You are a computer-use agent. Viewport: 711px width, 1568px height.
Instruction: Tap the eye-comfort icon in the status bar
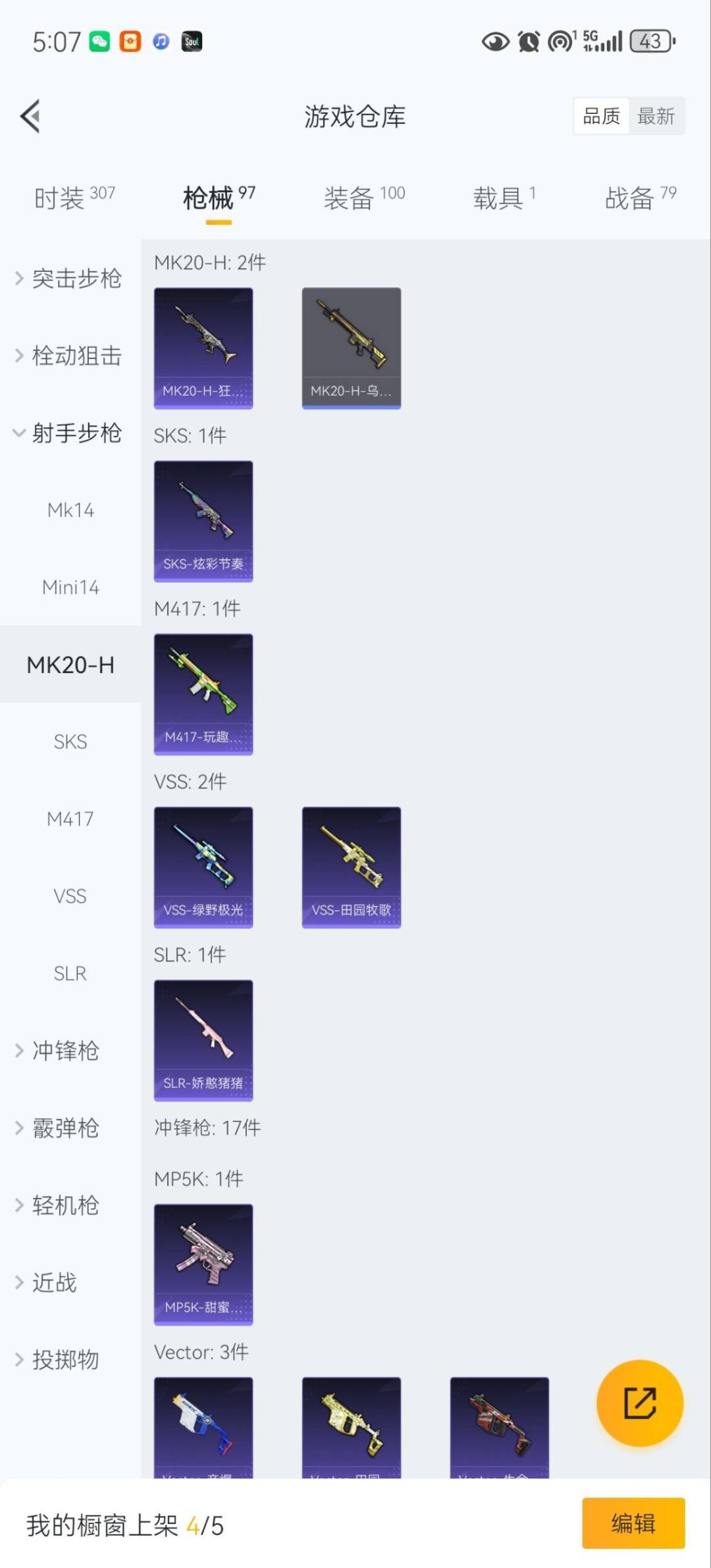(494, 41)
